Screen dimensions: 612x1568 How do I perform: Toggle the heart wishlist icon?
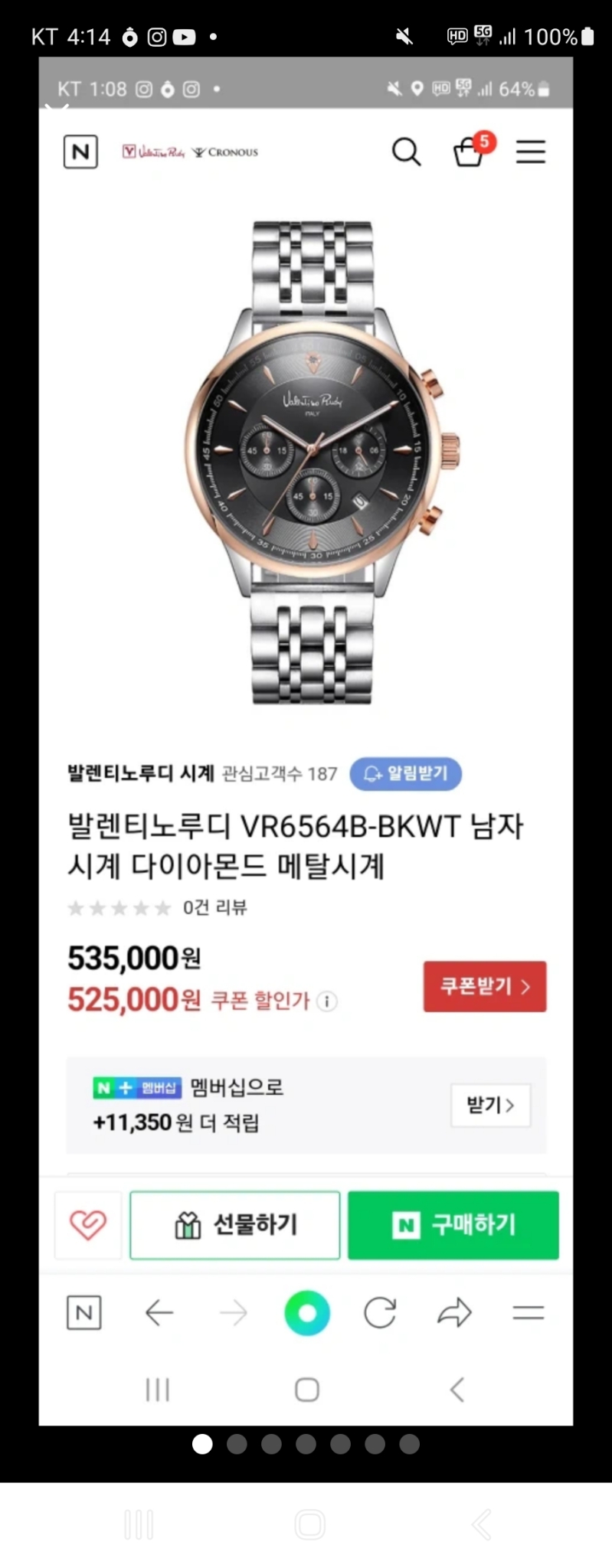click(x=87, y=1225)
